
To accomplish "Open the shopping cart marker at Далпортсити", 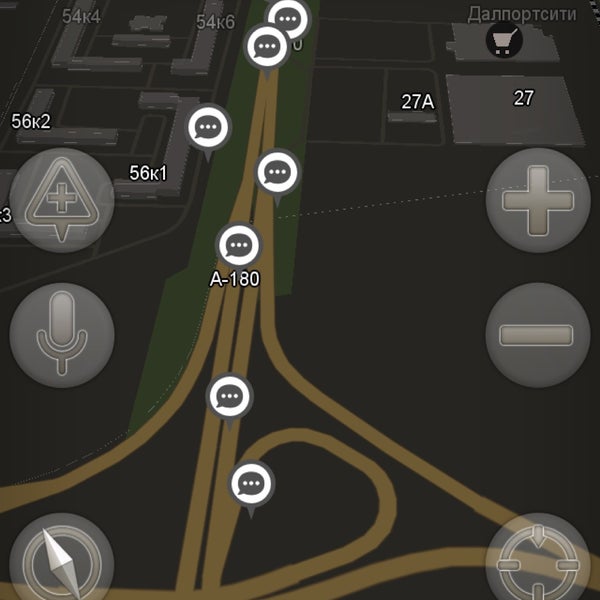I will (503, 40).
